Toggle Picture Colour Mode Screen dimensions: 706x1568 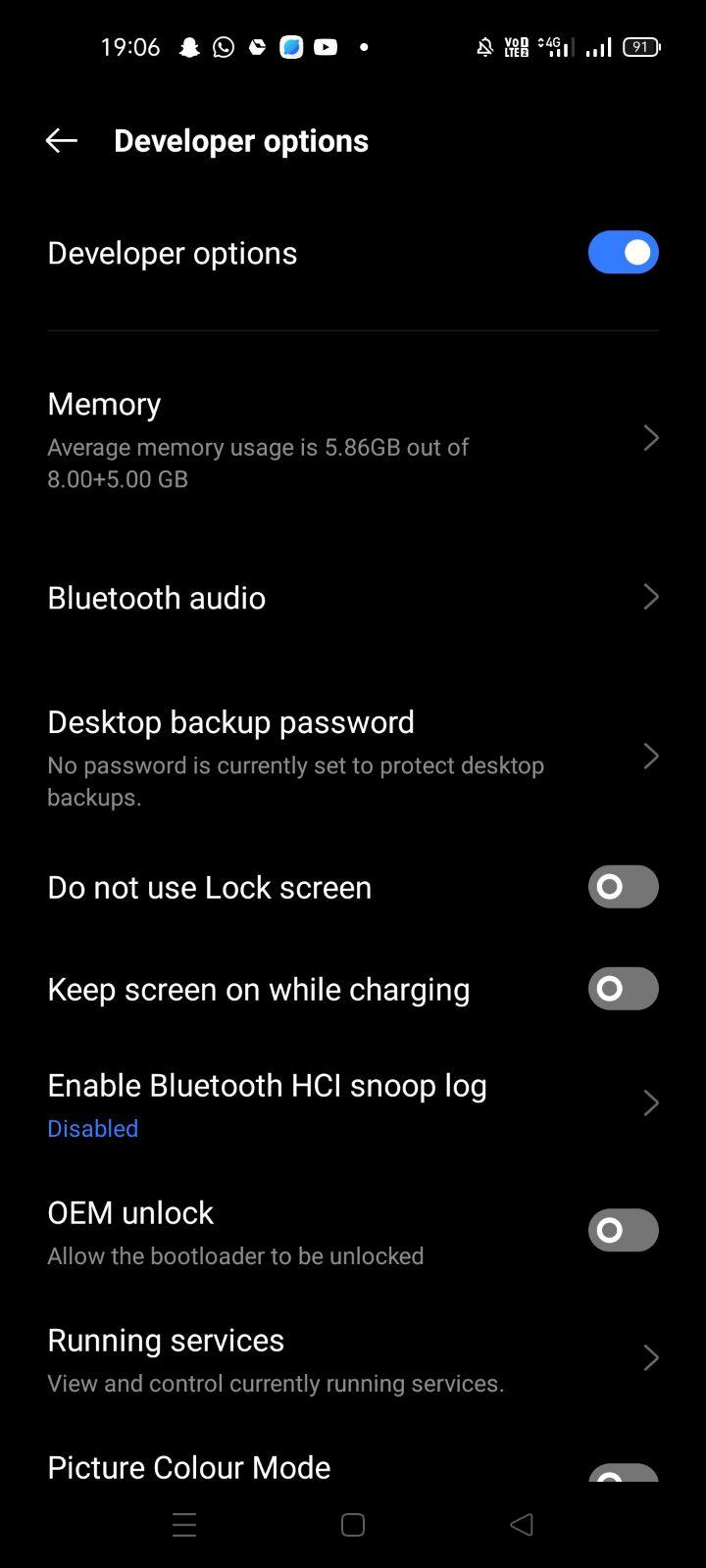coord(623,1473)
